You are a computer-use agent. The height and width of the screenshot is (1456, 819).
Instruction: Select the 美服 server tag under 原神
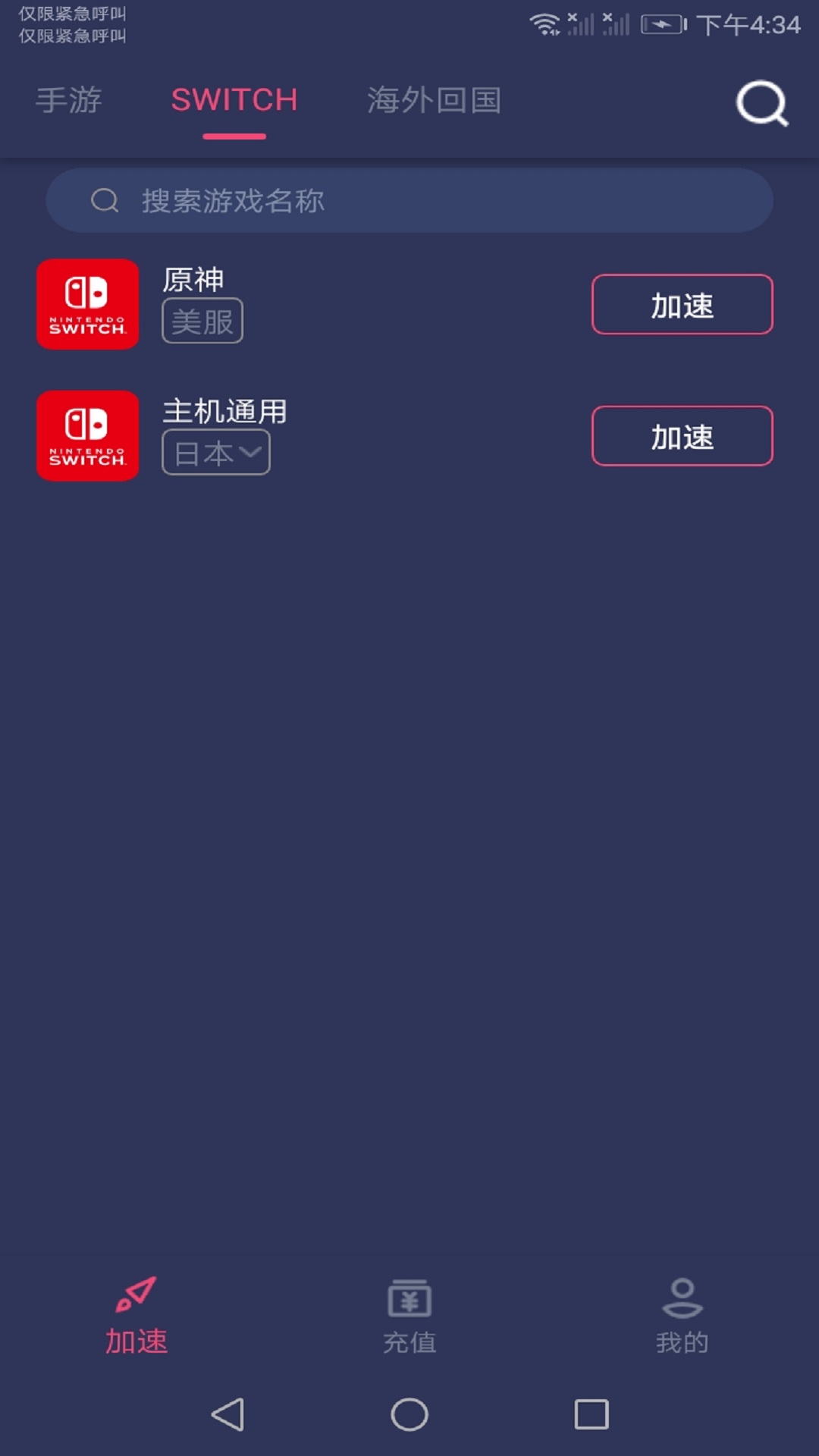pyautogui.click(x=202, y=321)
